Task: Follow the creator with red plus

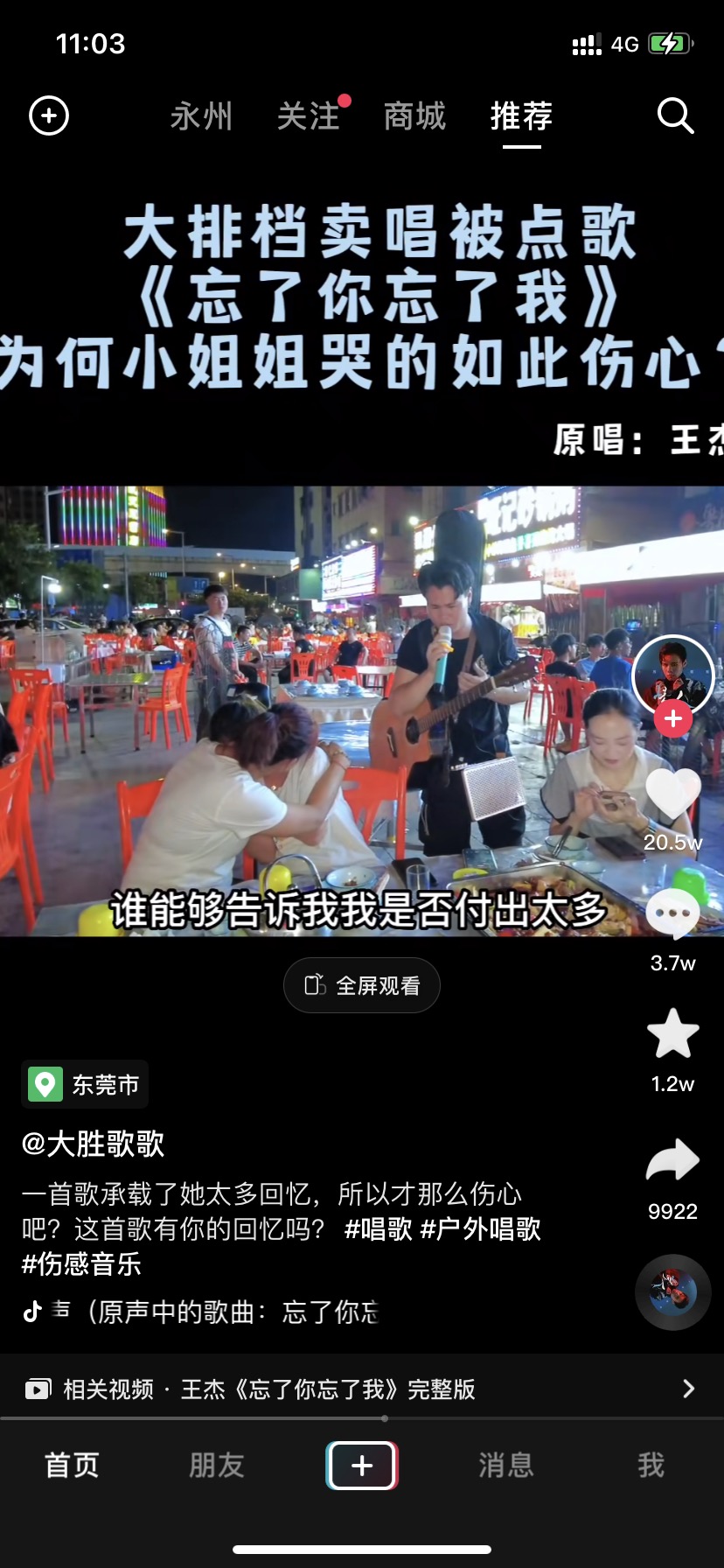Action: pyautogui.click(x=672, y=719)
